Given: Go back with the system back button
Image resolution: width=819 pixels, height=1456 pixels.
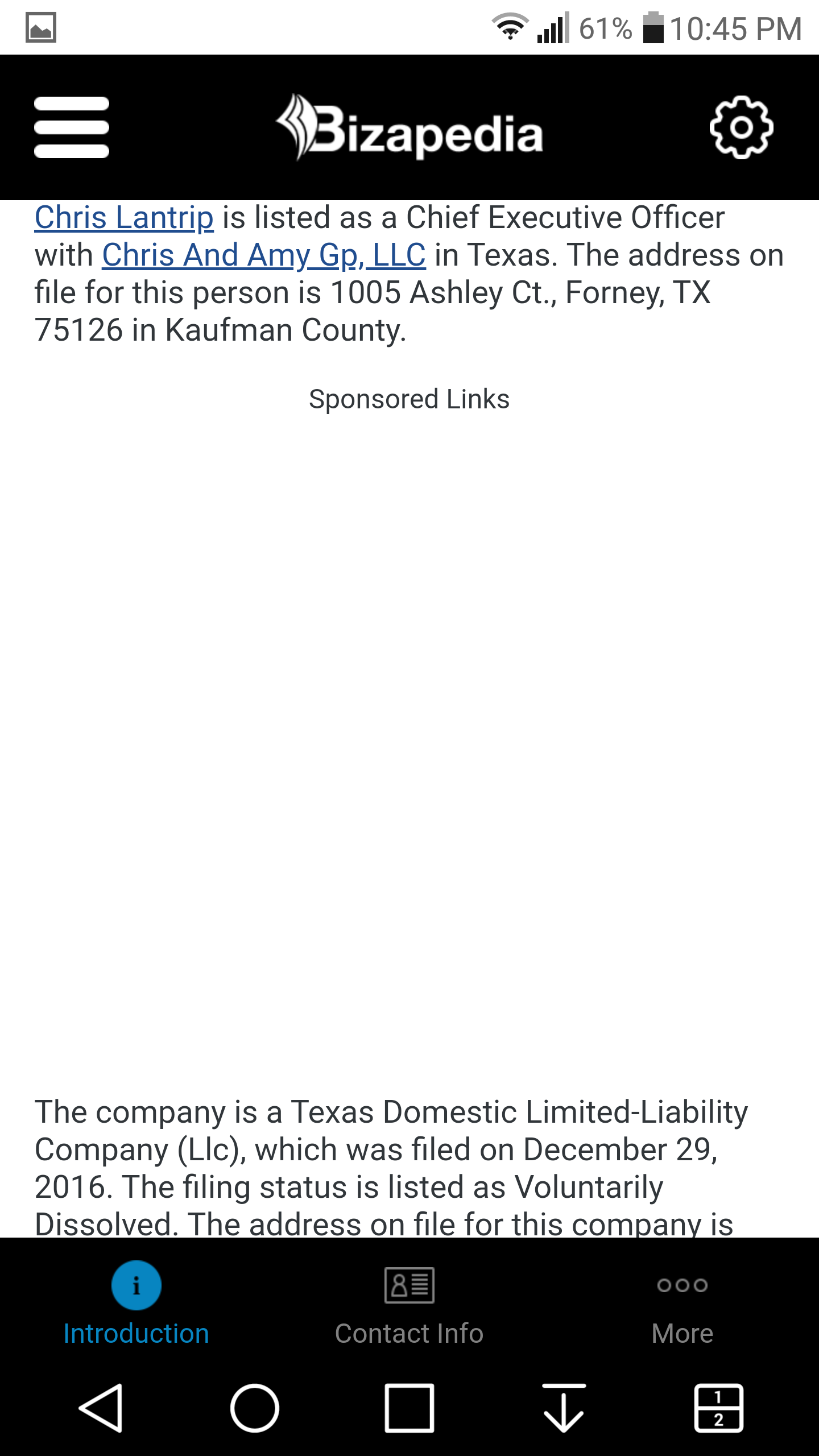Looking at the screenshot, I should [101, 1408].
